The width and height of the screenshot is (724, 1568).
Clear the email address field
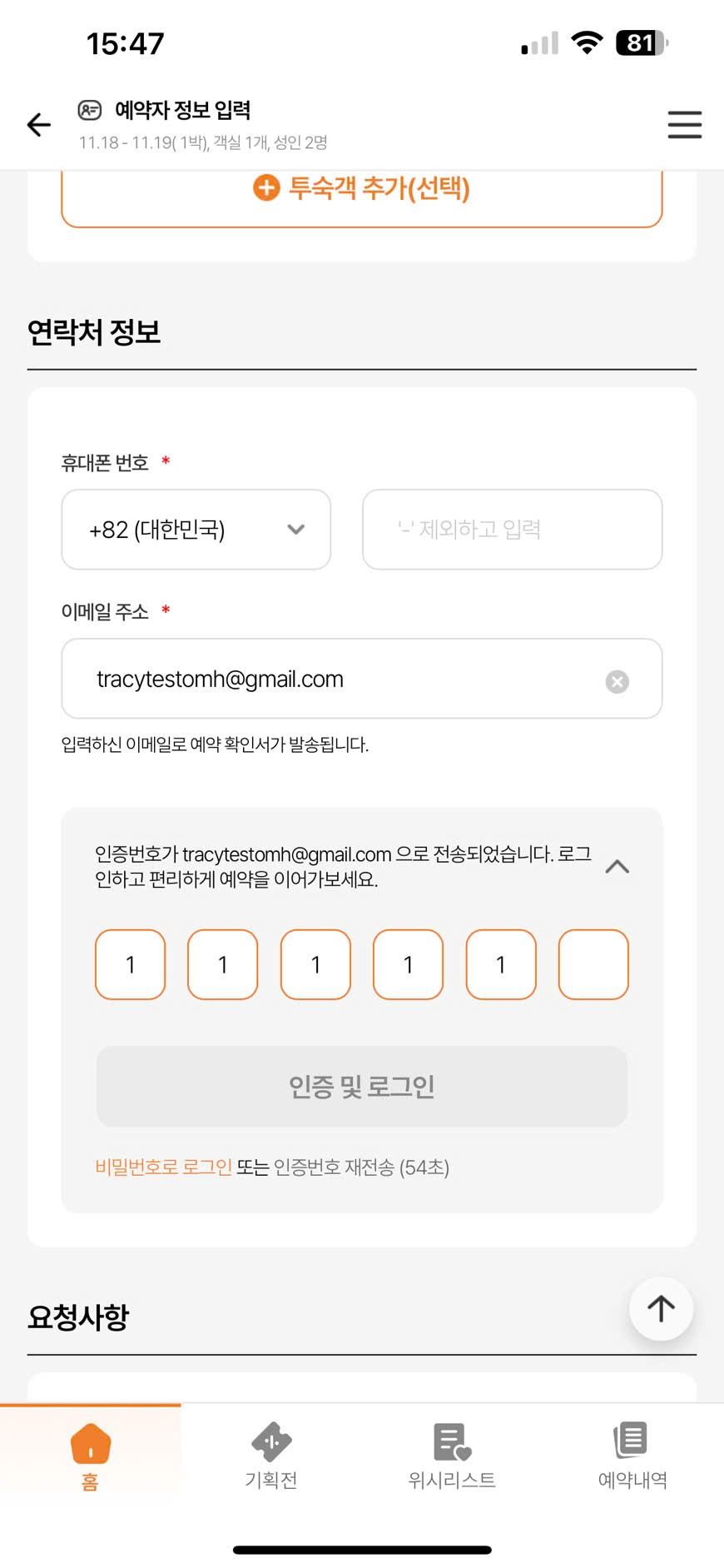tap(617, 682)
